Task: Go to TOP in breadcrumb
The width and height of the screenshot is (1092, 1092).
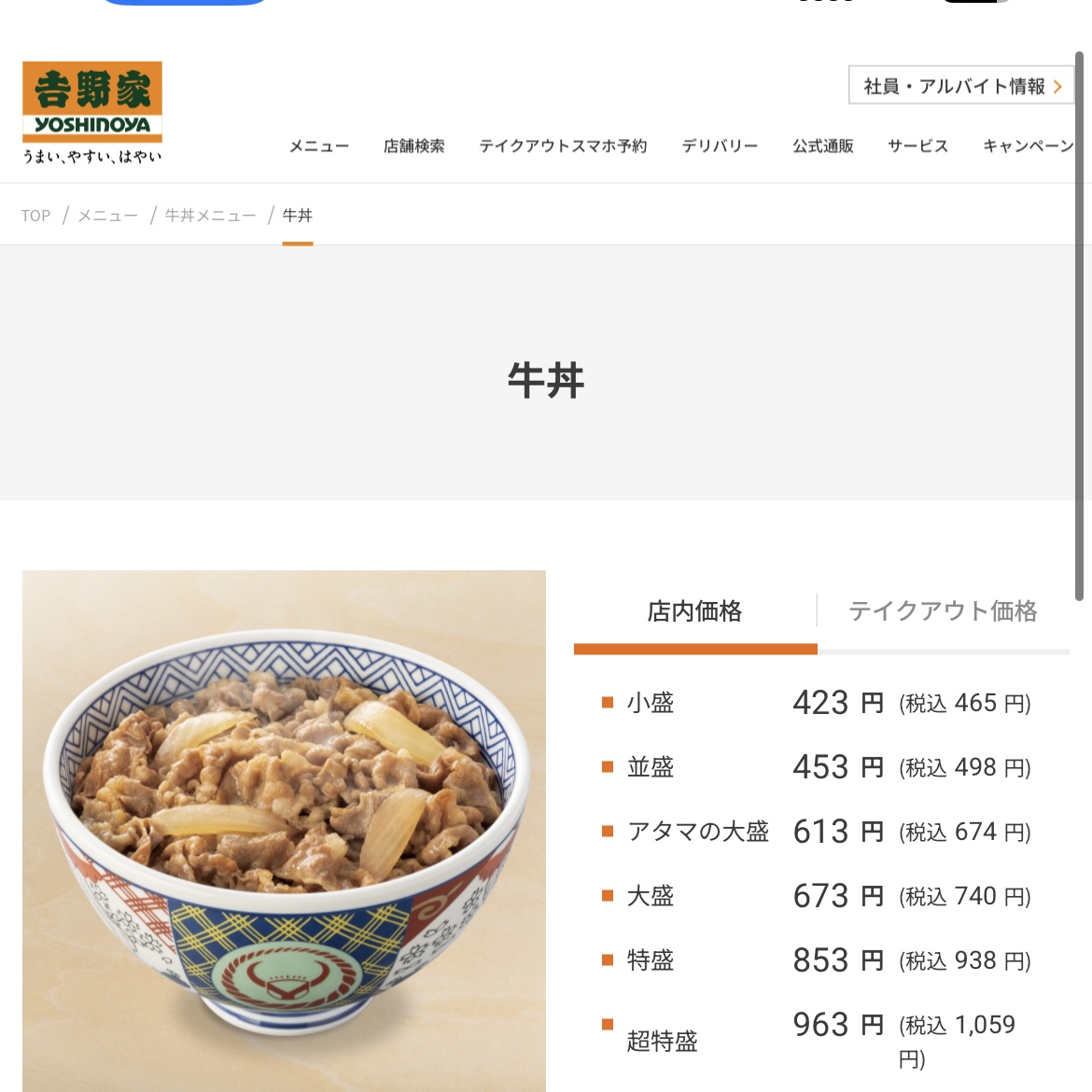Action: coord(36,216)
